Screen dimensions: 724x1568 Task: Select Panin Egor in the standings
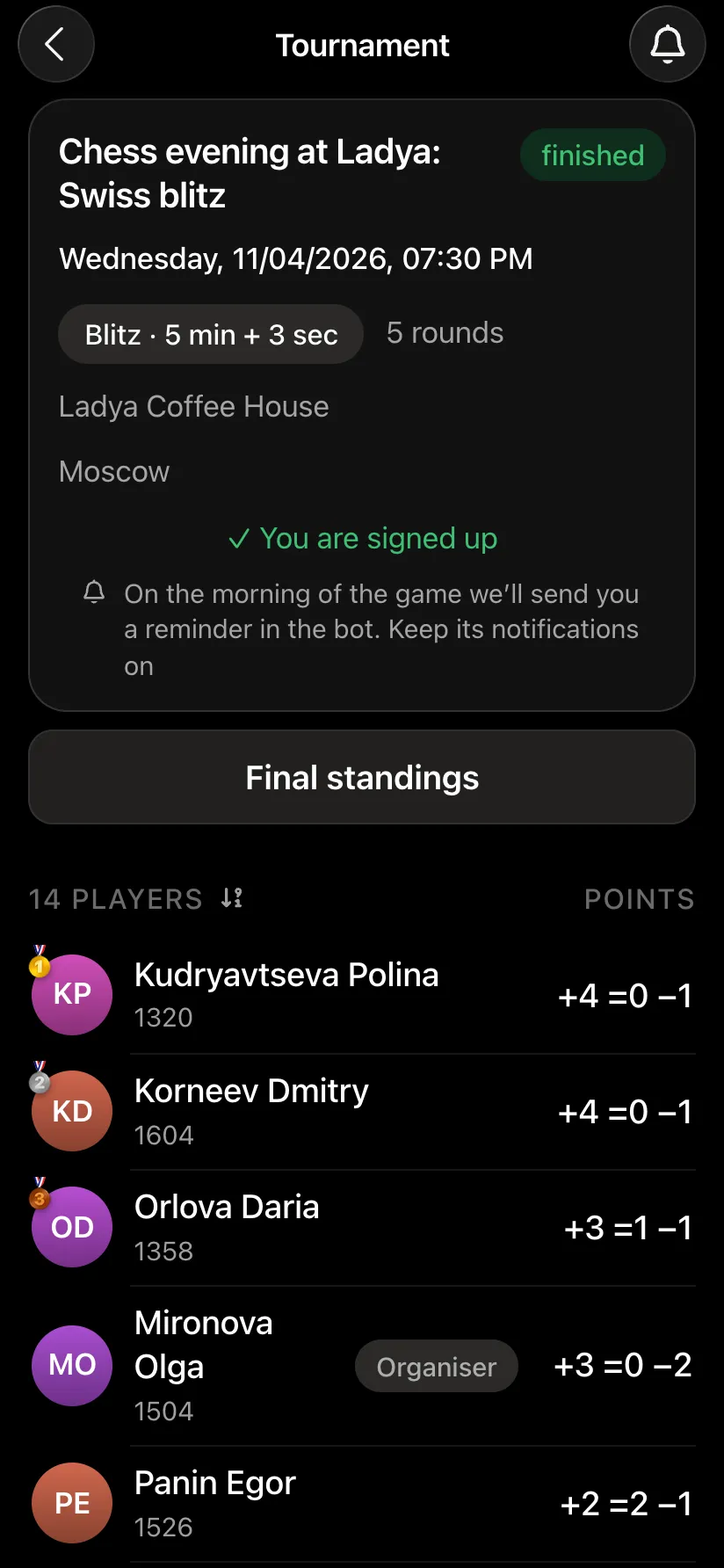(362, 1504)
